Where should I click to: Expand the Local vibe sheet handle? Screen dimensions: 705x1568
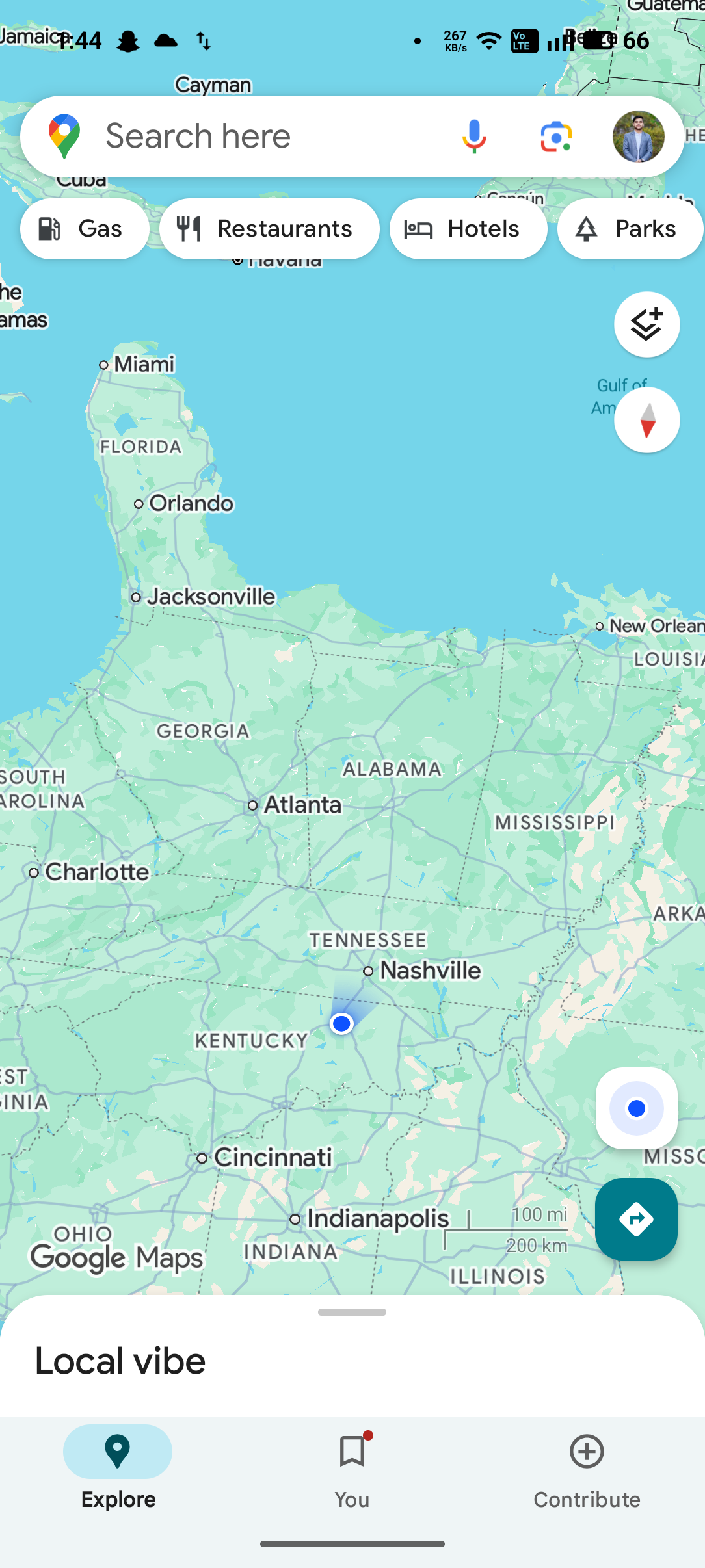(x=352, y=1313)
